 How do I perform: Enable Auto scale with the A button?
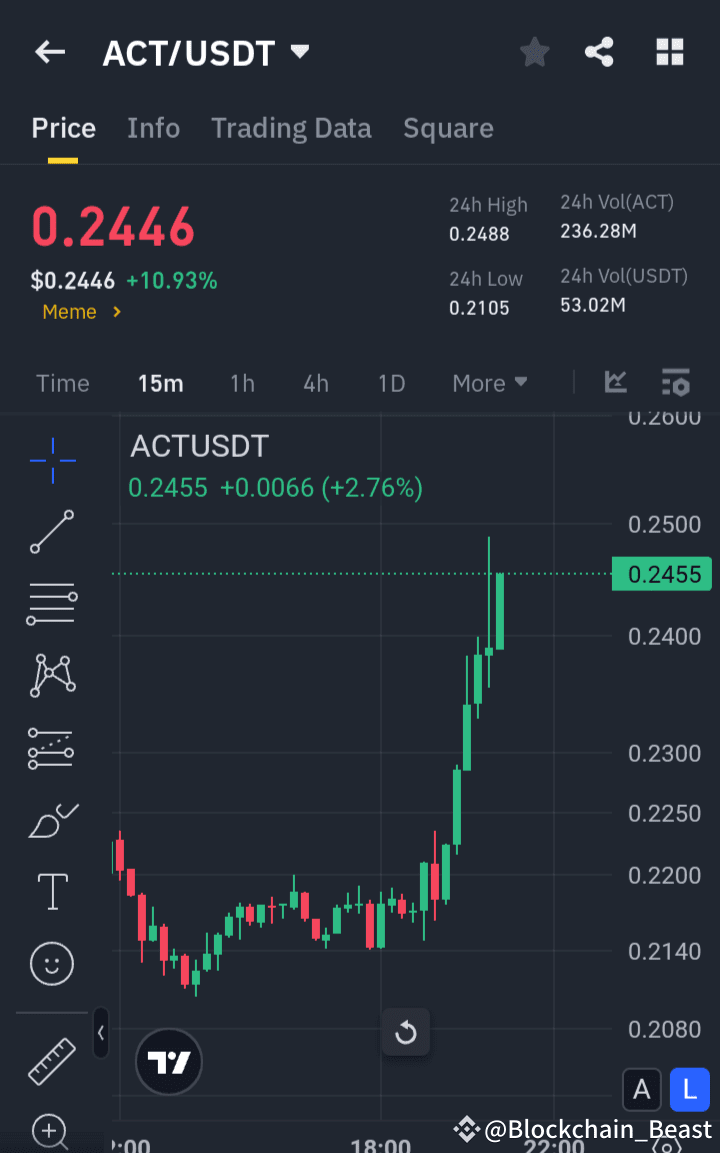pyautogui.click(x=642, y=1090)
